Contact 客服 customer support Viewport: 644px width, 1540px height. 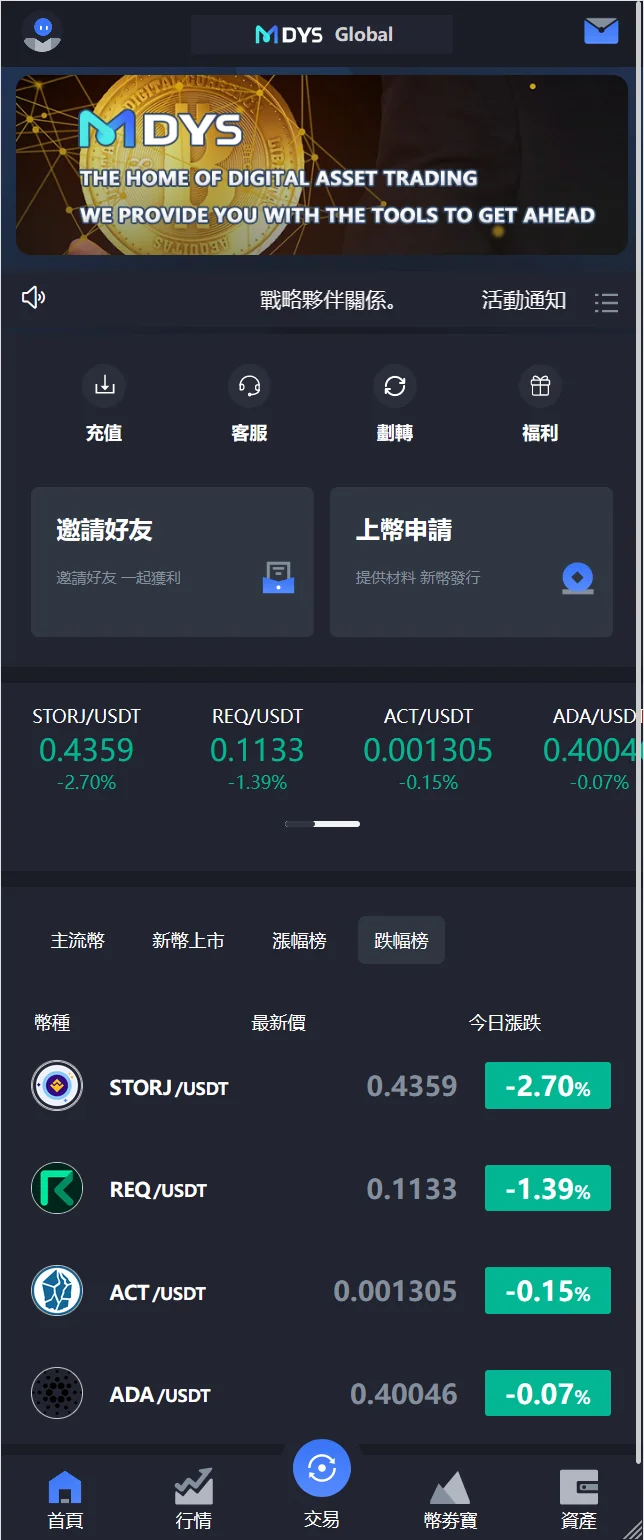tap(249, 405)
